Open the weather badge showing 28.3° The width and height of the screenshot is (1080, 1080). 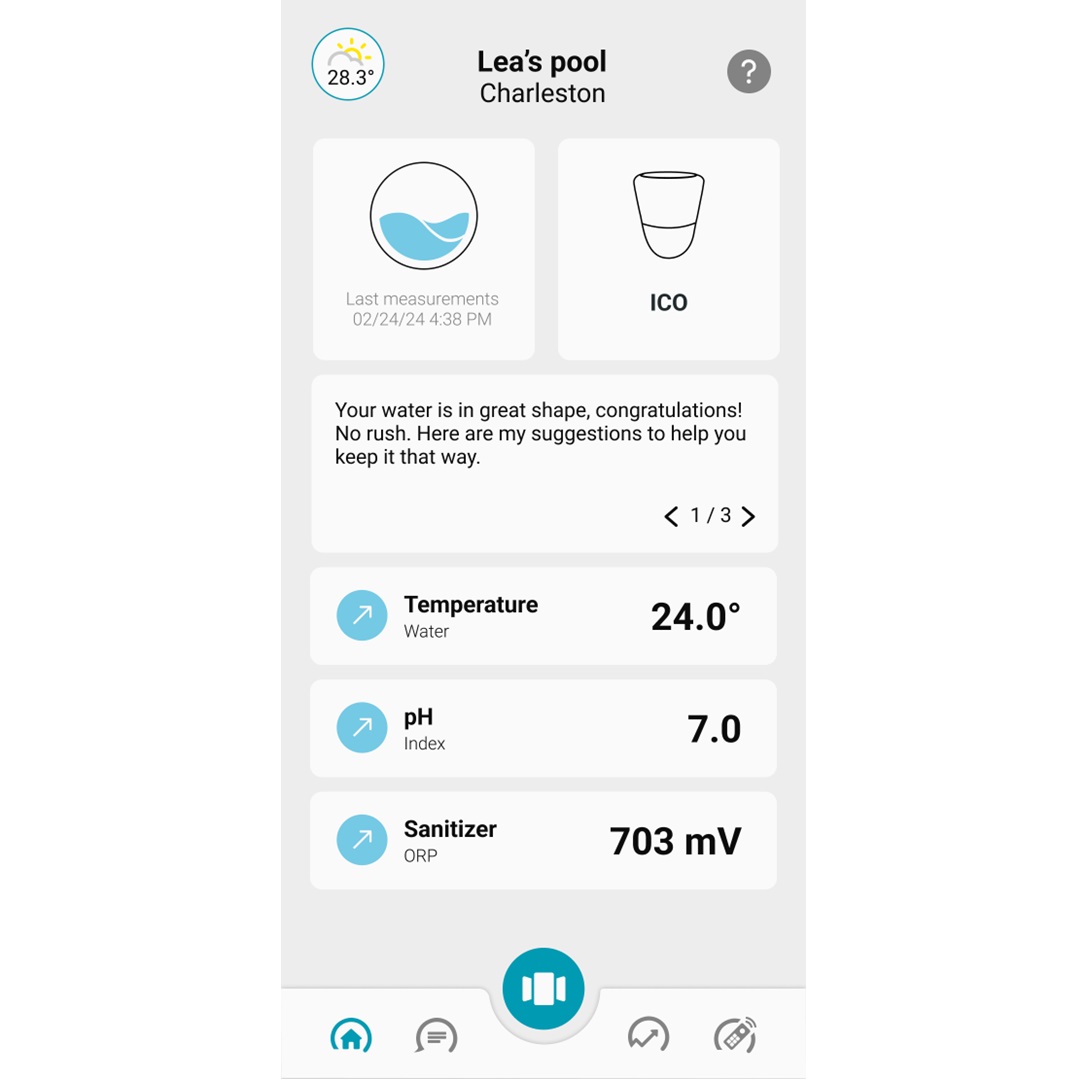(348, 65)
